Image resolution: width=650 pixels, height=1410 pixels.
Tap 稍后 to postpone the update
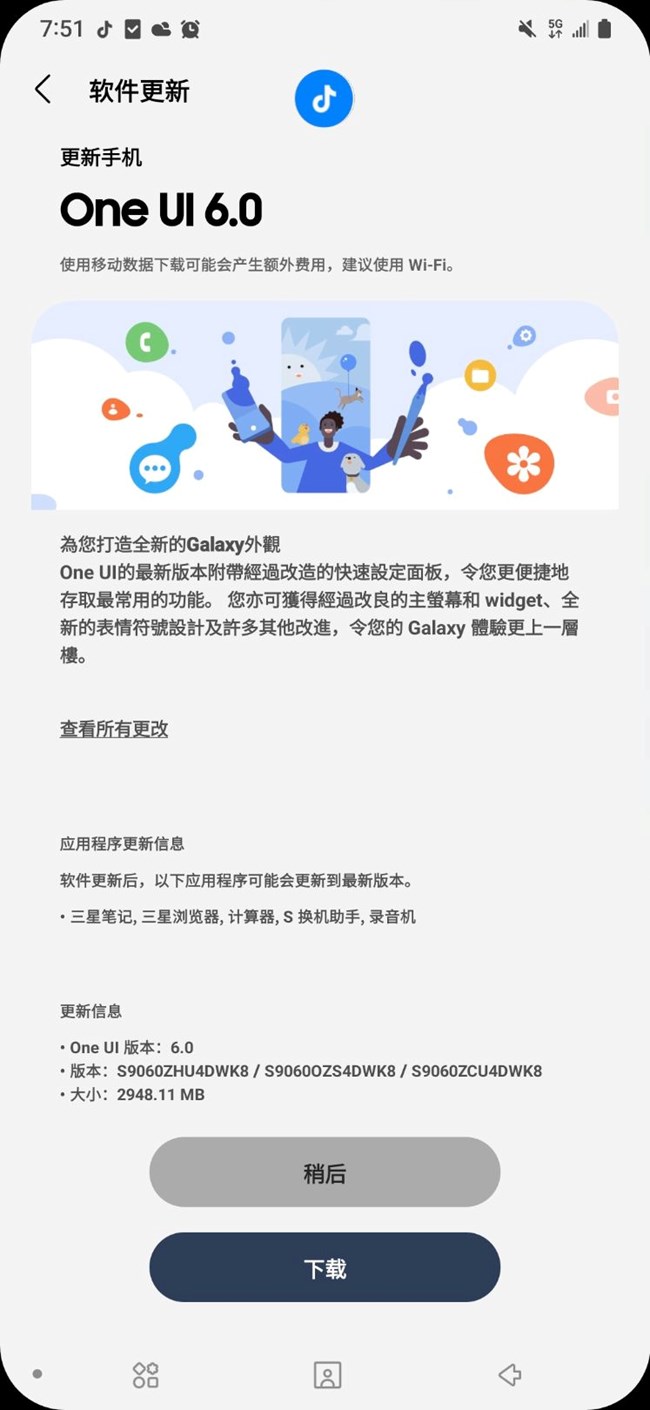324,1172
